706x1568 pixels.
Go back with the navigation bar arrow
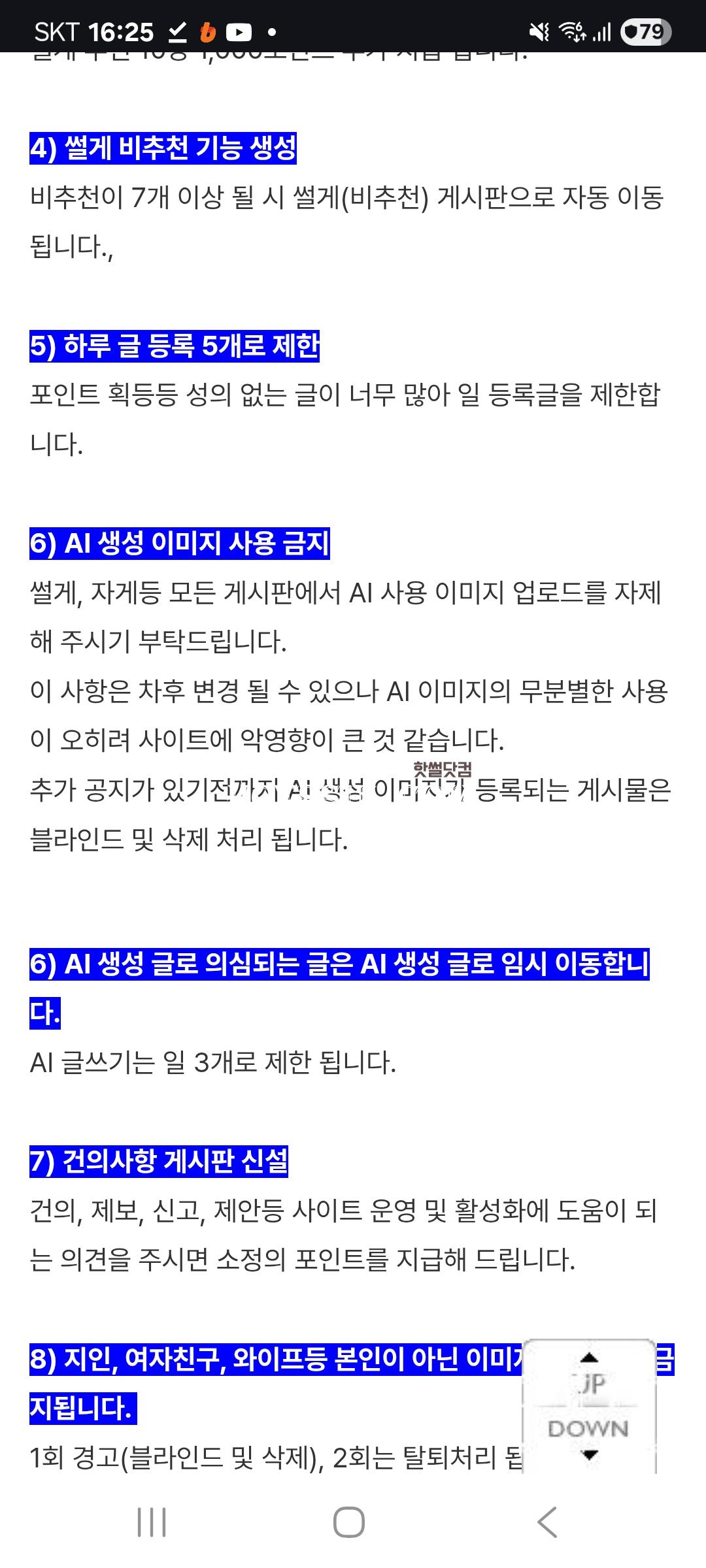547,1523
